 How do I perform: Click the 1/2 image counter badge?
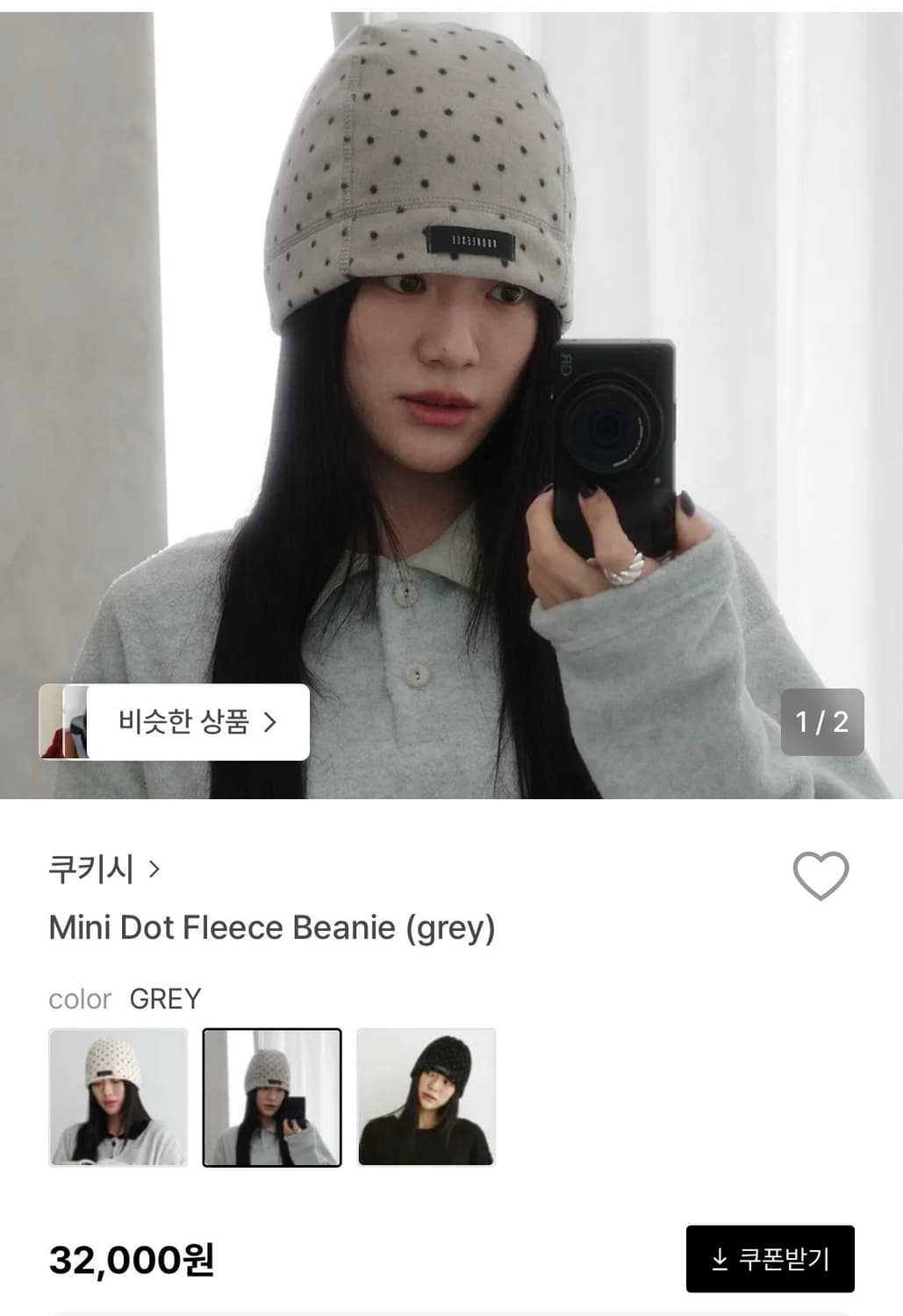[821, 720]
